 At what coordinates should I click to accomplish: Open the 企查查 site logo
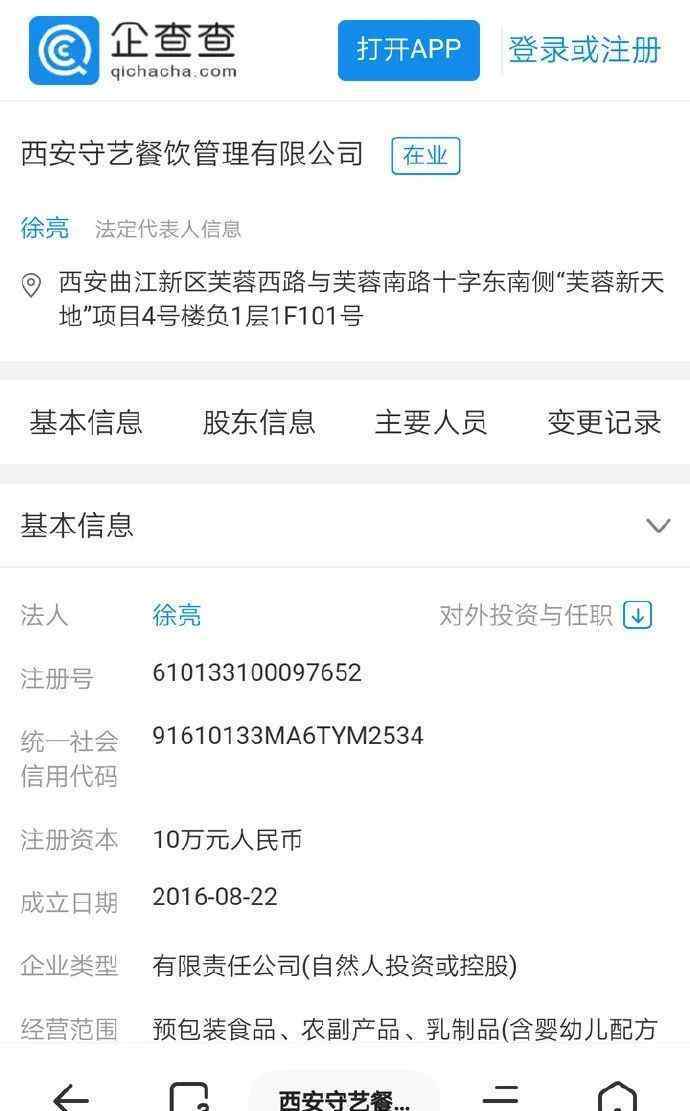(x=133, y=49)
